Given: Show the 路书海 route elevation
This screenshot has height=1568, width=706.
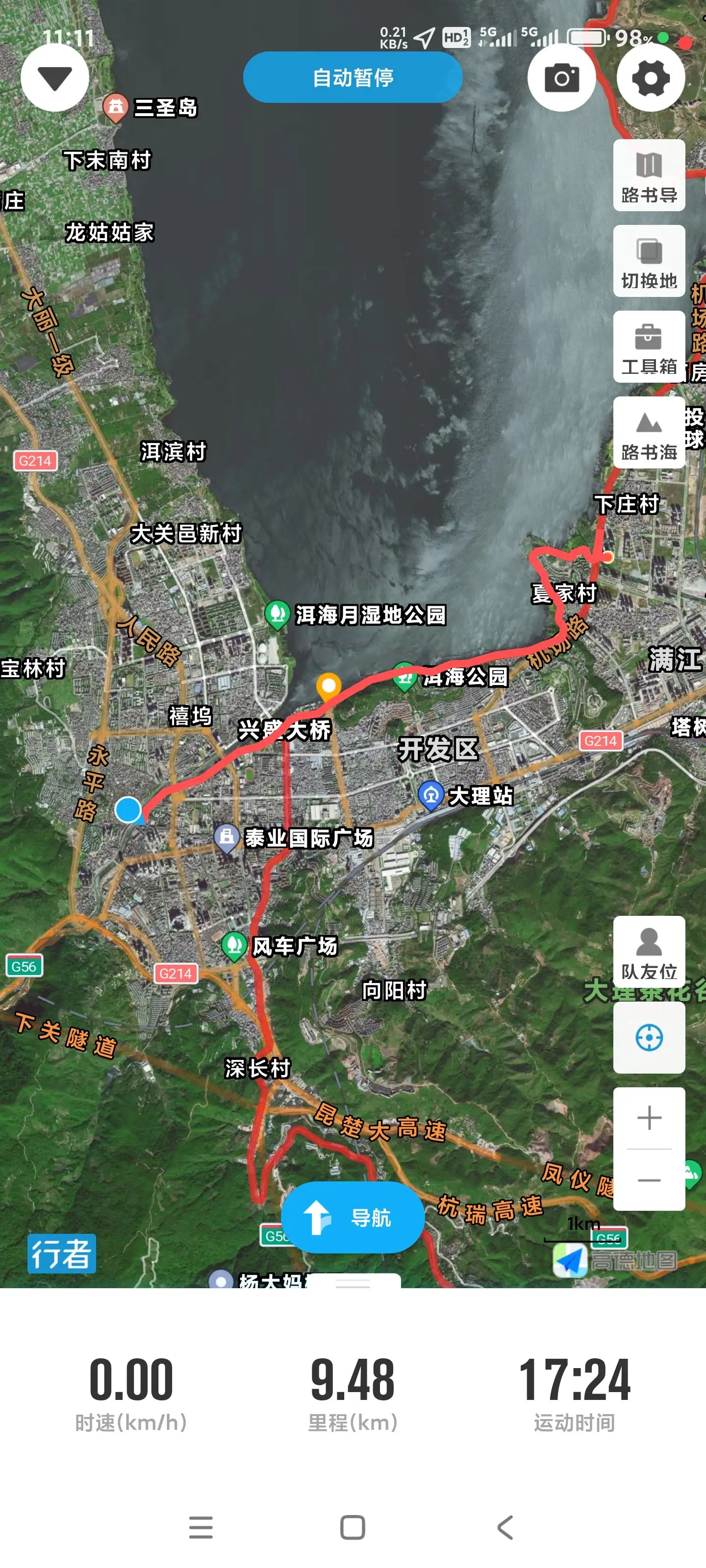Looking at the screenshot, I should (649, 433).
